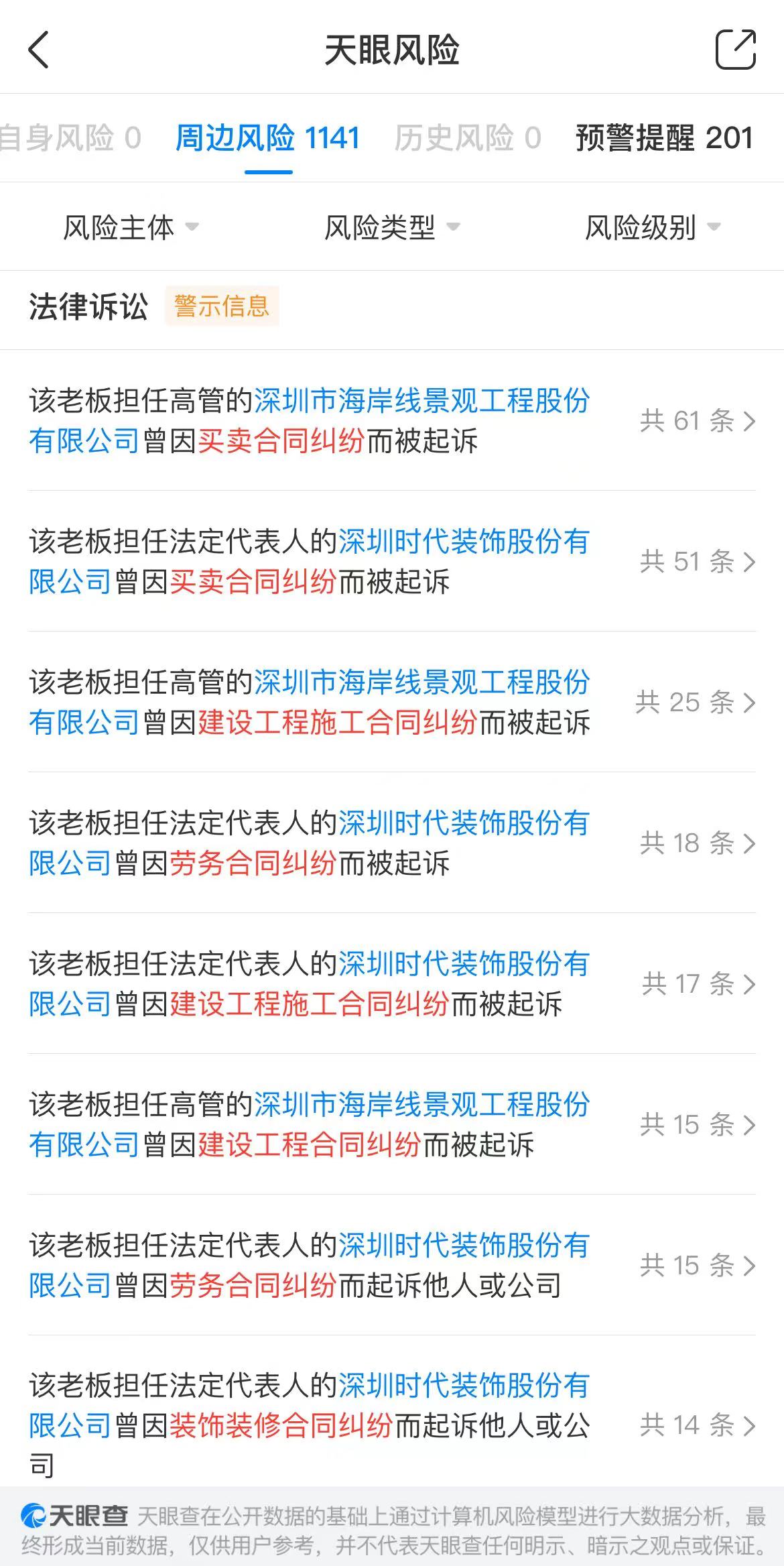Open the 共 15 条 建设工程合同纠纷 row

pyautogui.click(x=392, y=1125)
